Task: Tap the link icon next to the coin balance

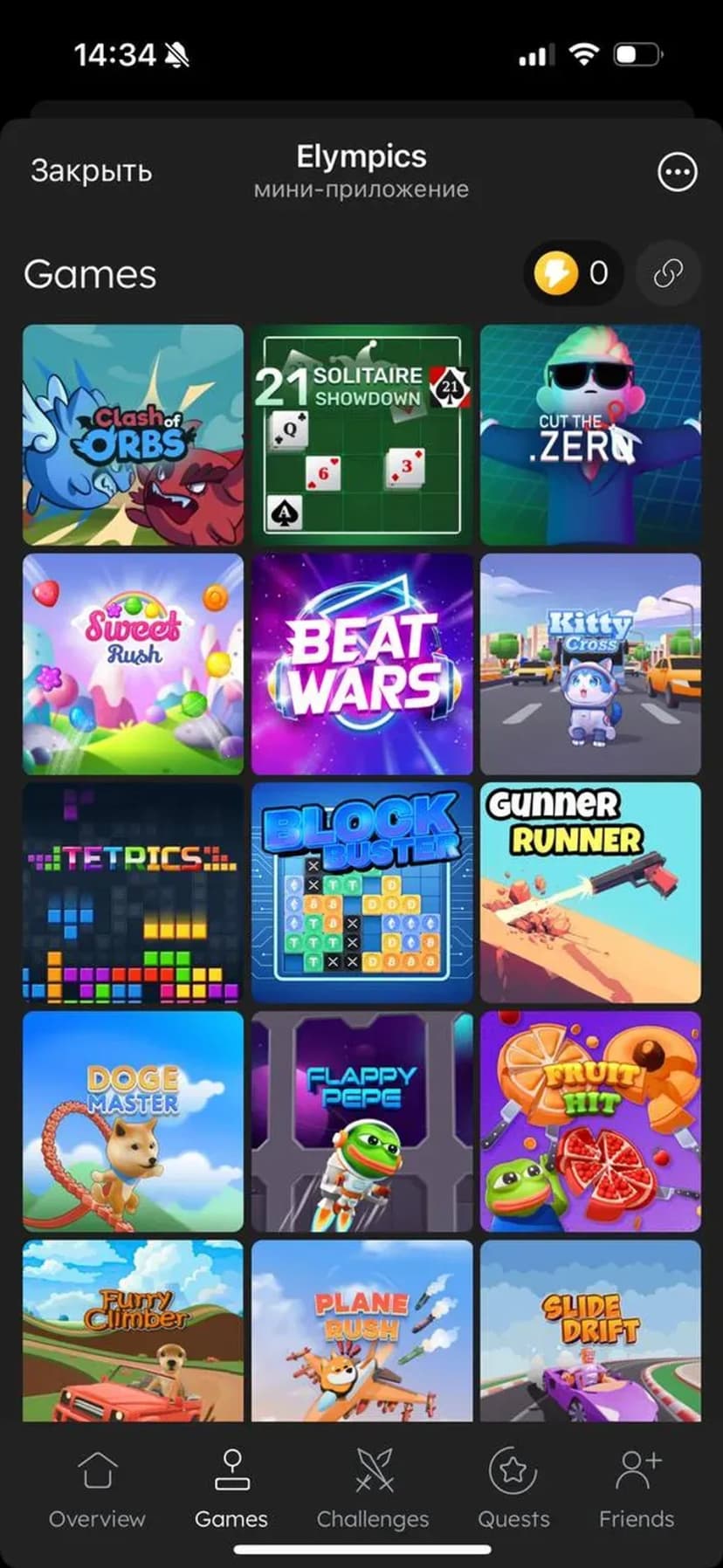Action: [x=668, y=274]
